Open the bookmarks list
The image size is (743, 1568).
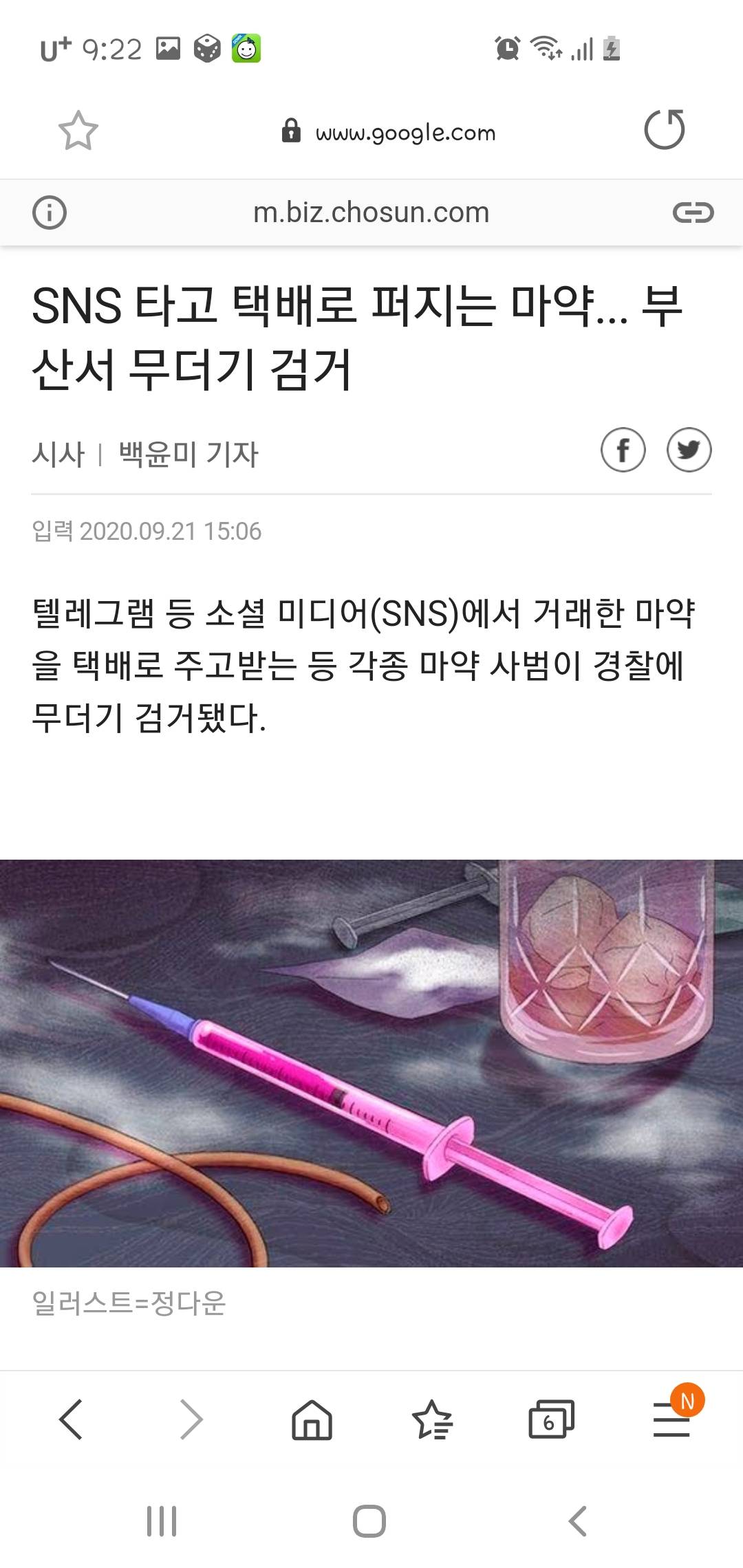point(431,1419)
